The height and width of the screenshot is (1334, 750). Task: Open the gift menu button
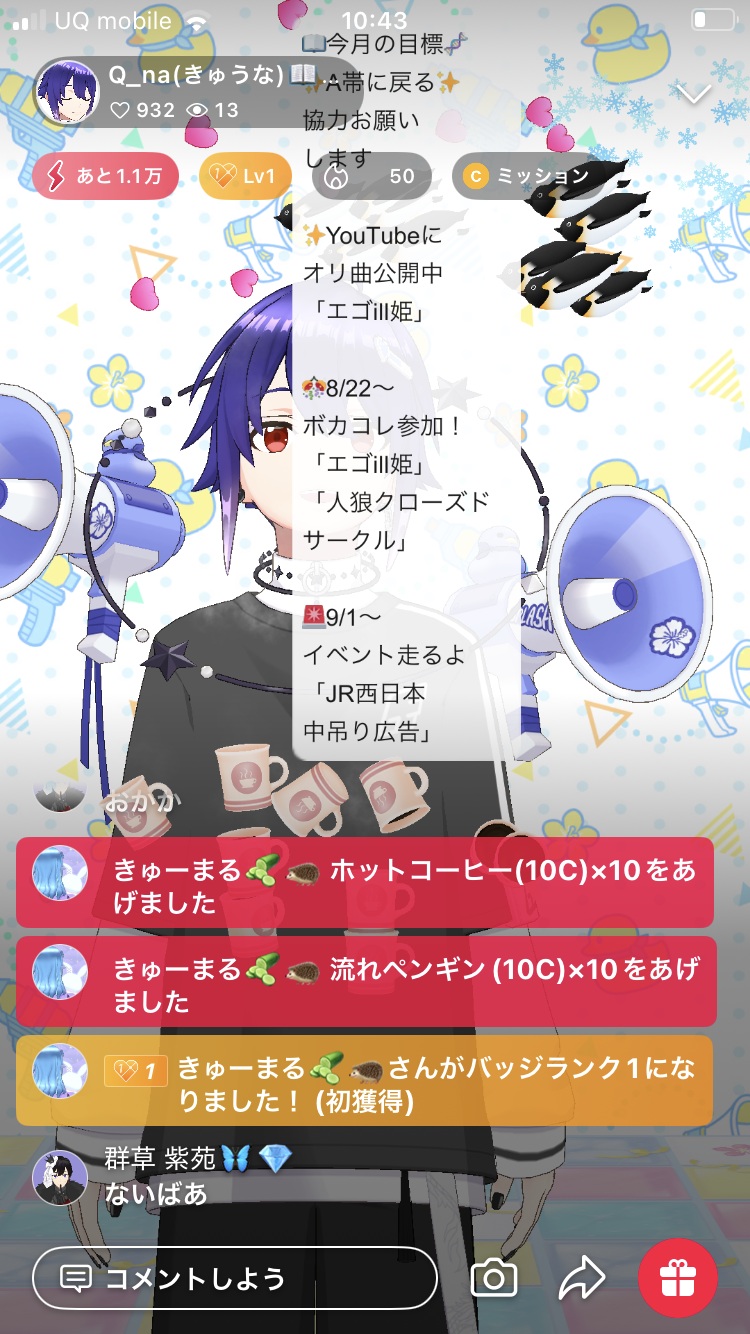pyautogui.click(x=677, y=1278)
